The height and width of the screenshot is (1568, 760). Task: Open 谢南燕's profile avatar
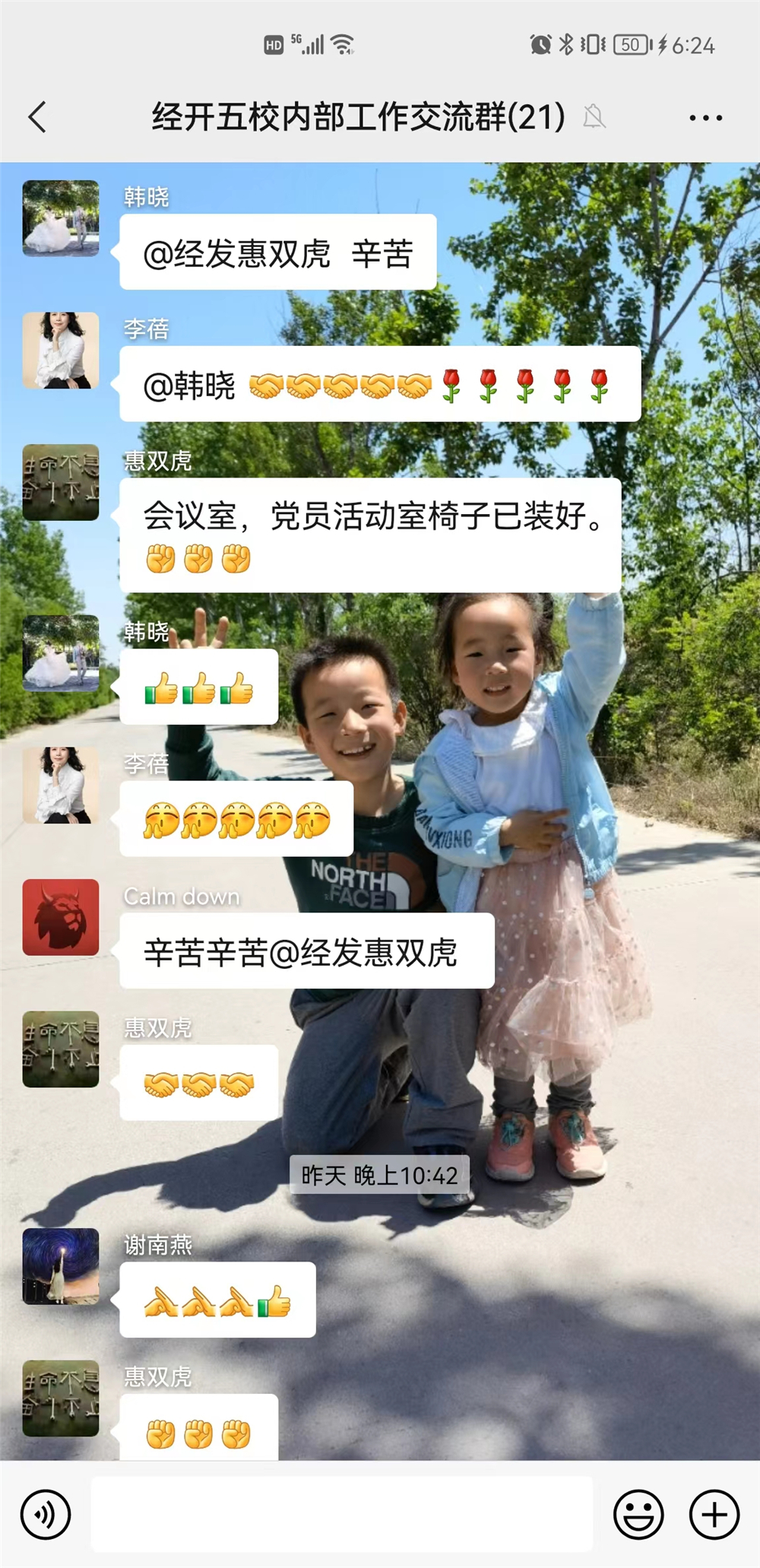pos(61,1266)
